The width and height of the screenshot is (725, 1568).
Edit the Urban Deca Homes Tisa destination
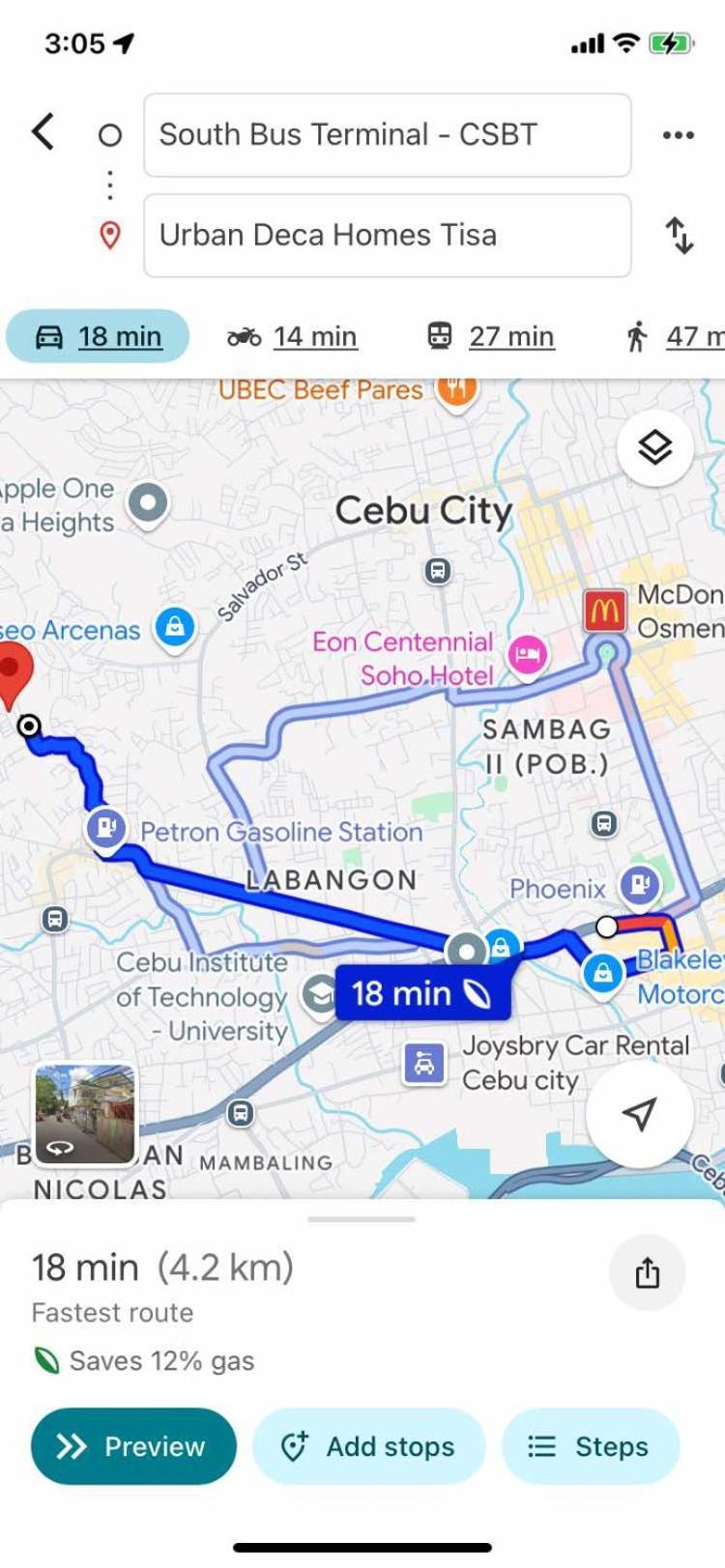[x=387, y=236]
